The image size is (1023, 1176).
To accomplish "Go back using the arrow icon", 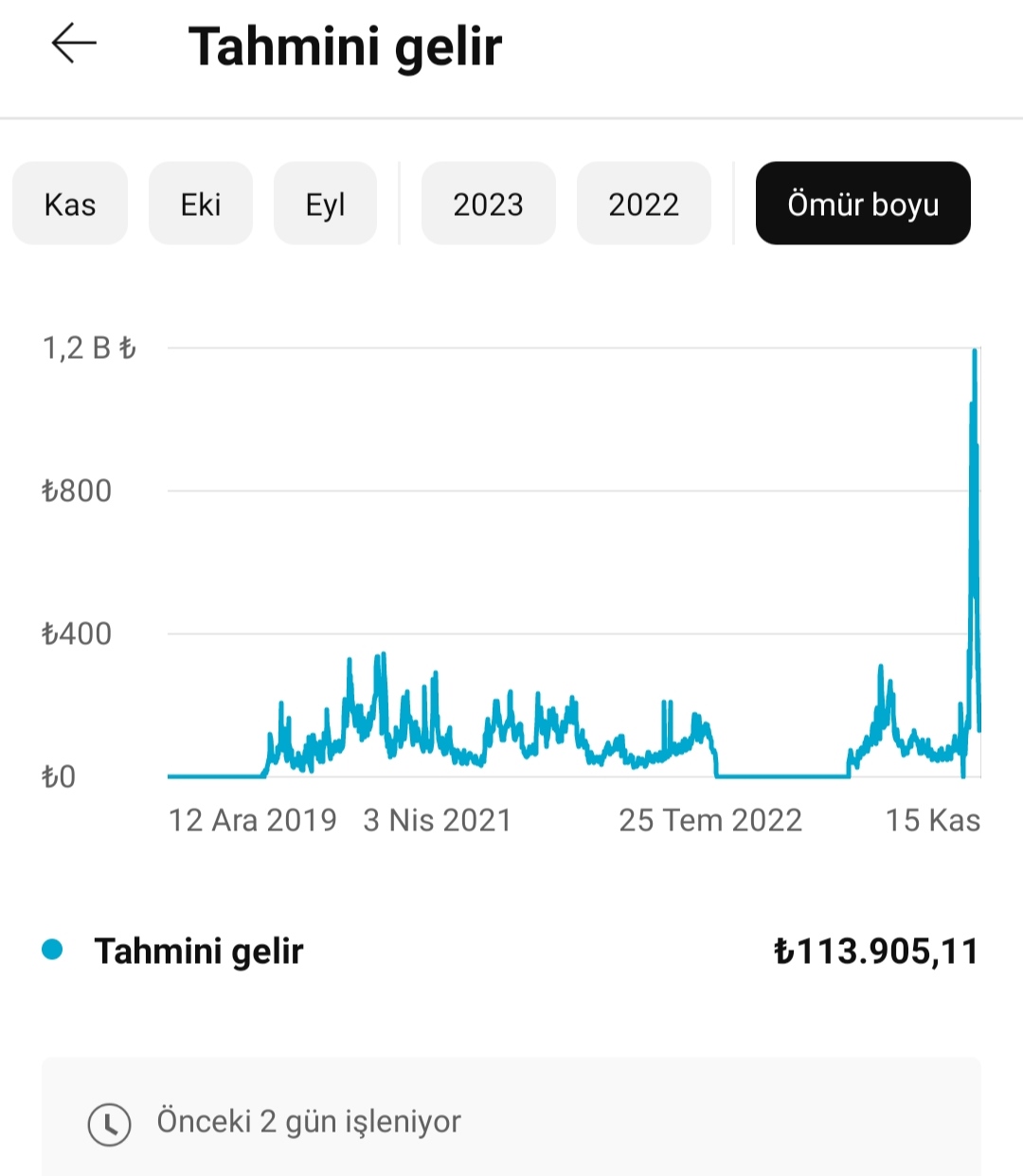I will 74,44.
